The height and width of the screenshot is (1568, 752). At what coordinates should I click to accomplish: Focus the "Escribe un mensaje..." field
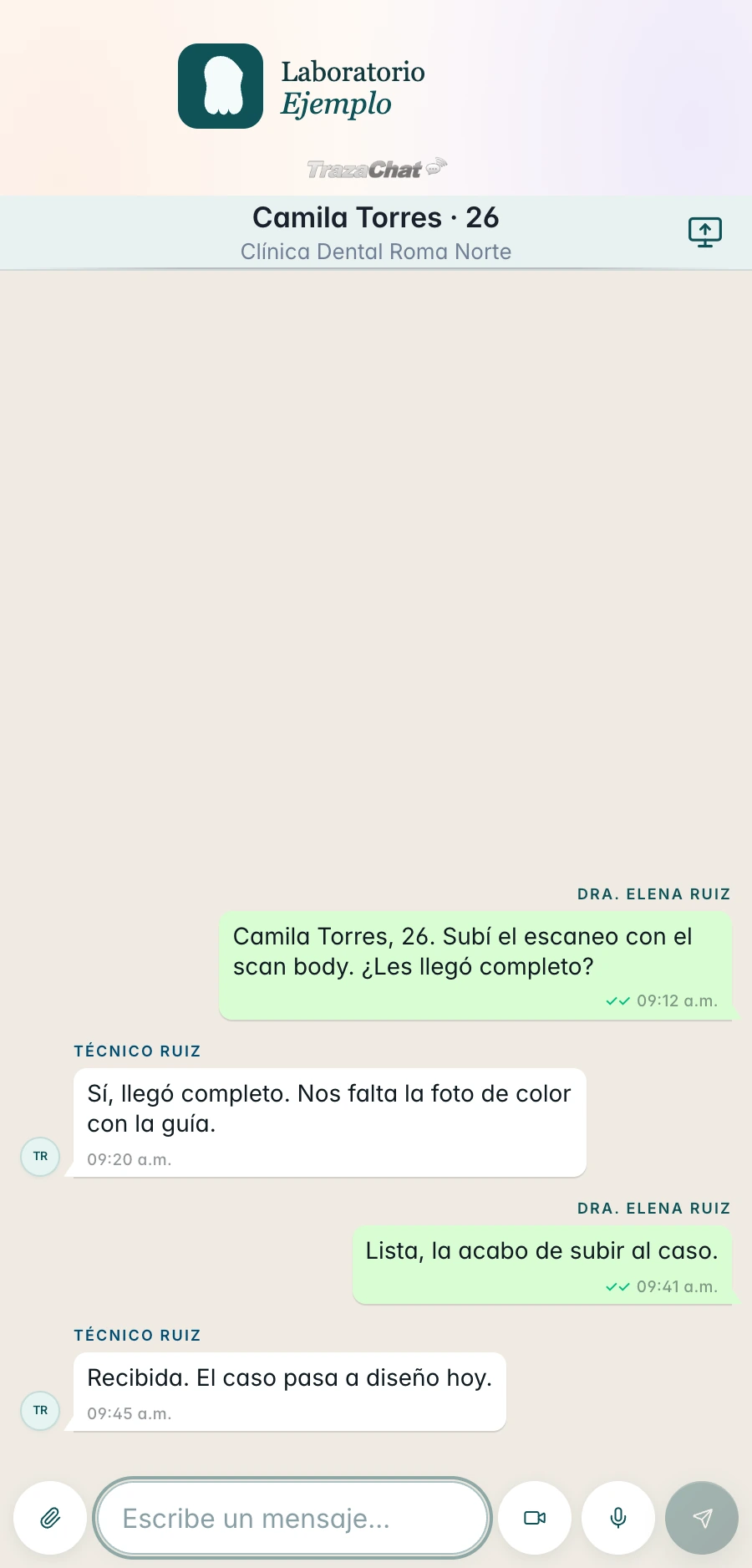[x=292, y=1518]
